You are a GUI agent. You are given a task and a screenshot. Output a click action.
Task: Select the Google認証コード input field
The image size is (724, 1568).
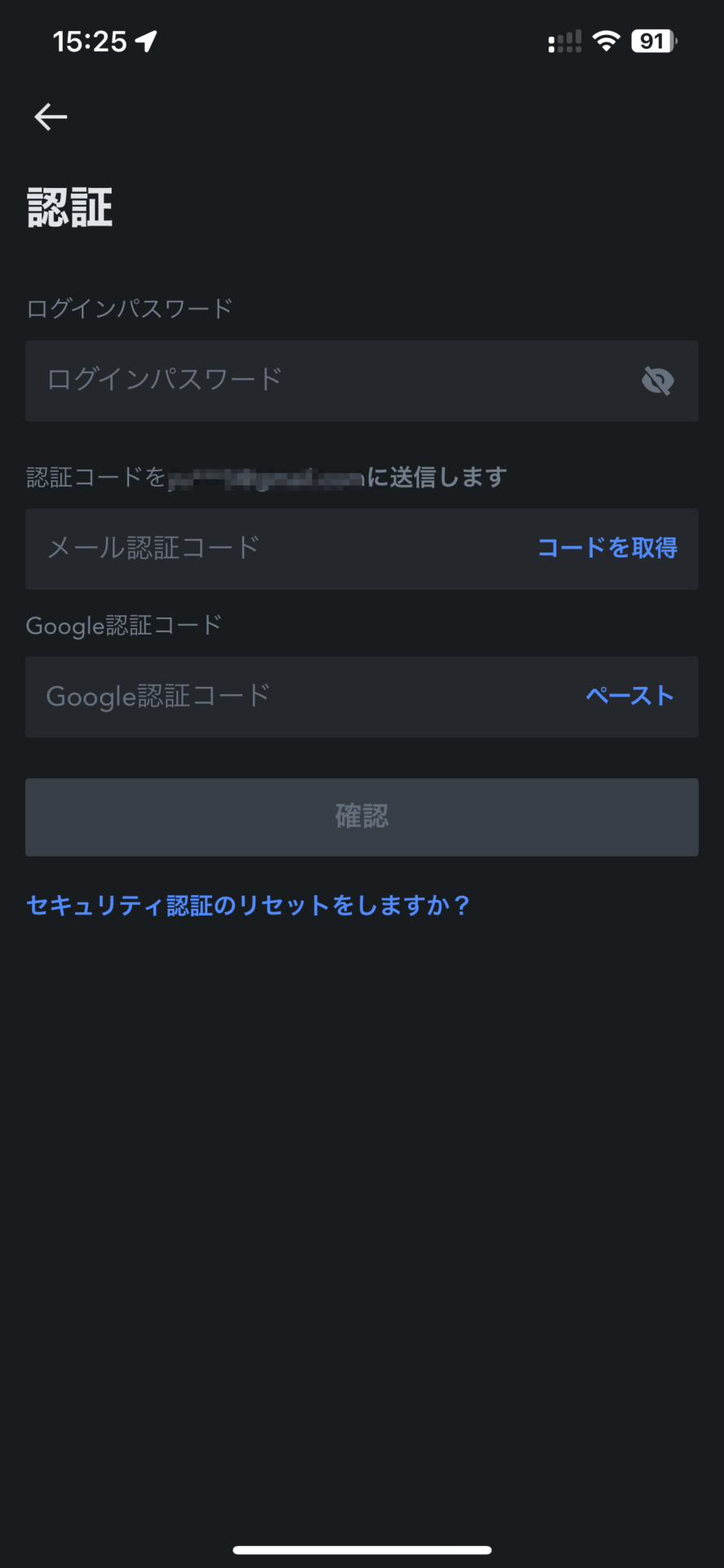tap(362, 697)
